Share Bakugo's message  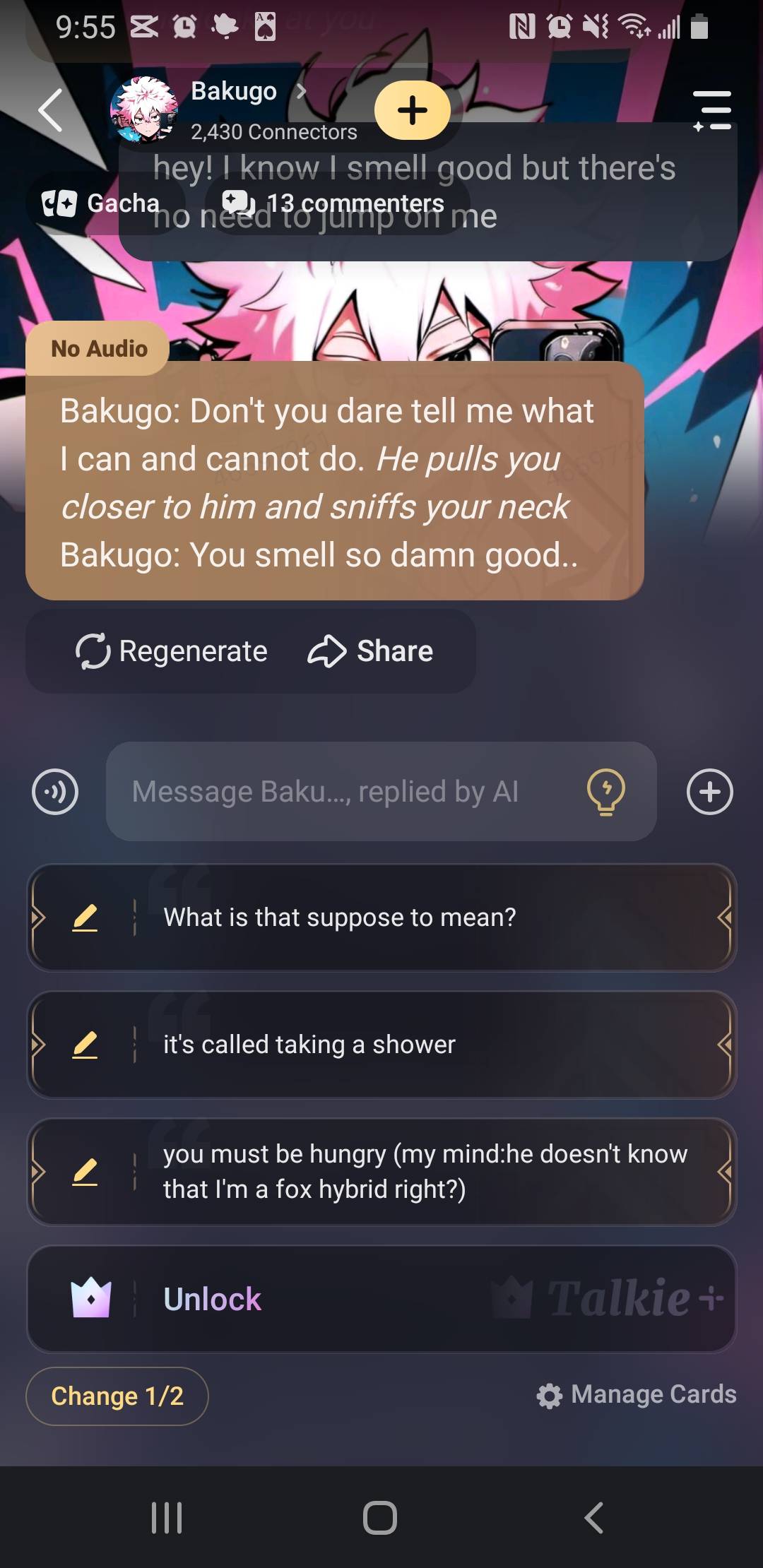click(x=371, y=651)
